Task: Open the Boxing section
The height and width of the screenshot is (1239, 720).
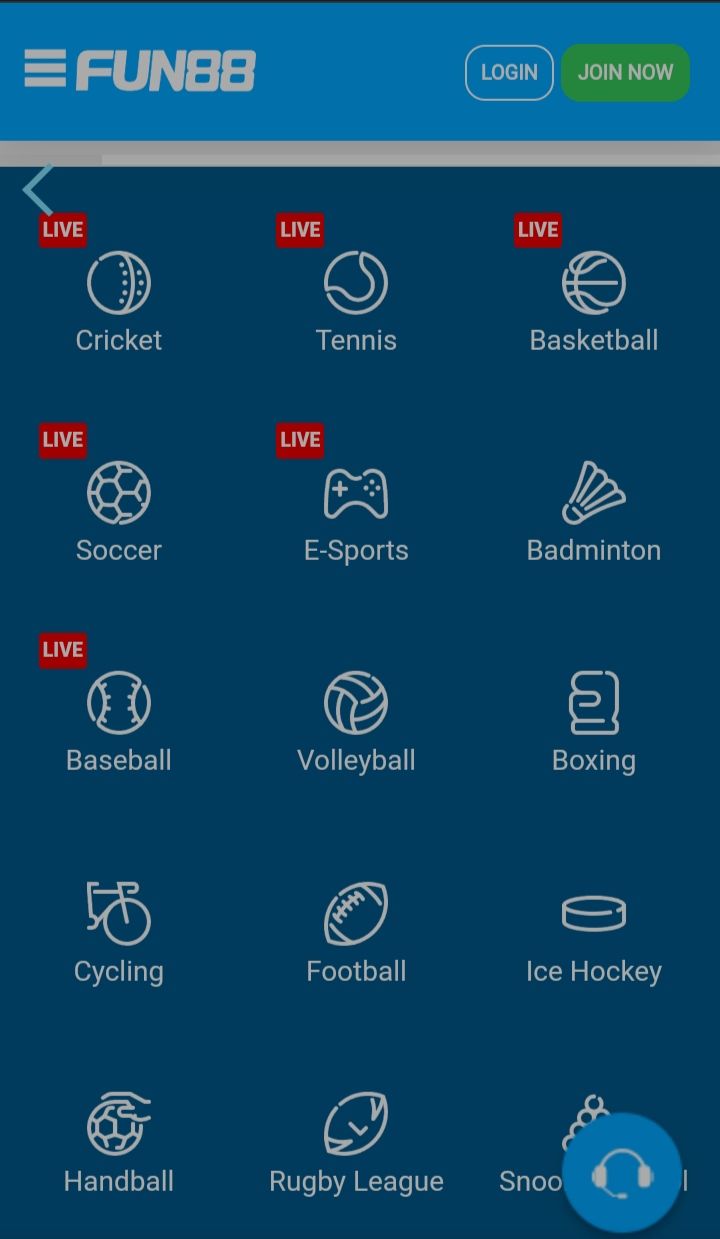Action: tap(594, 722)
